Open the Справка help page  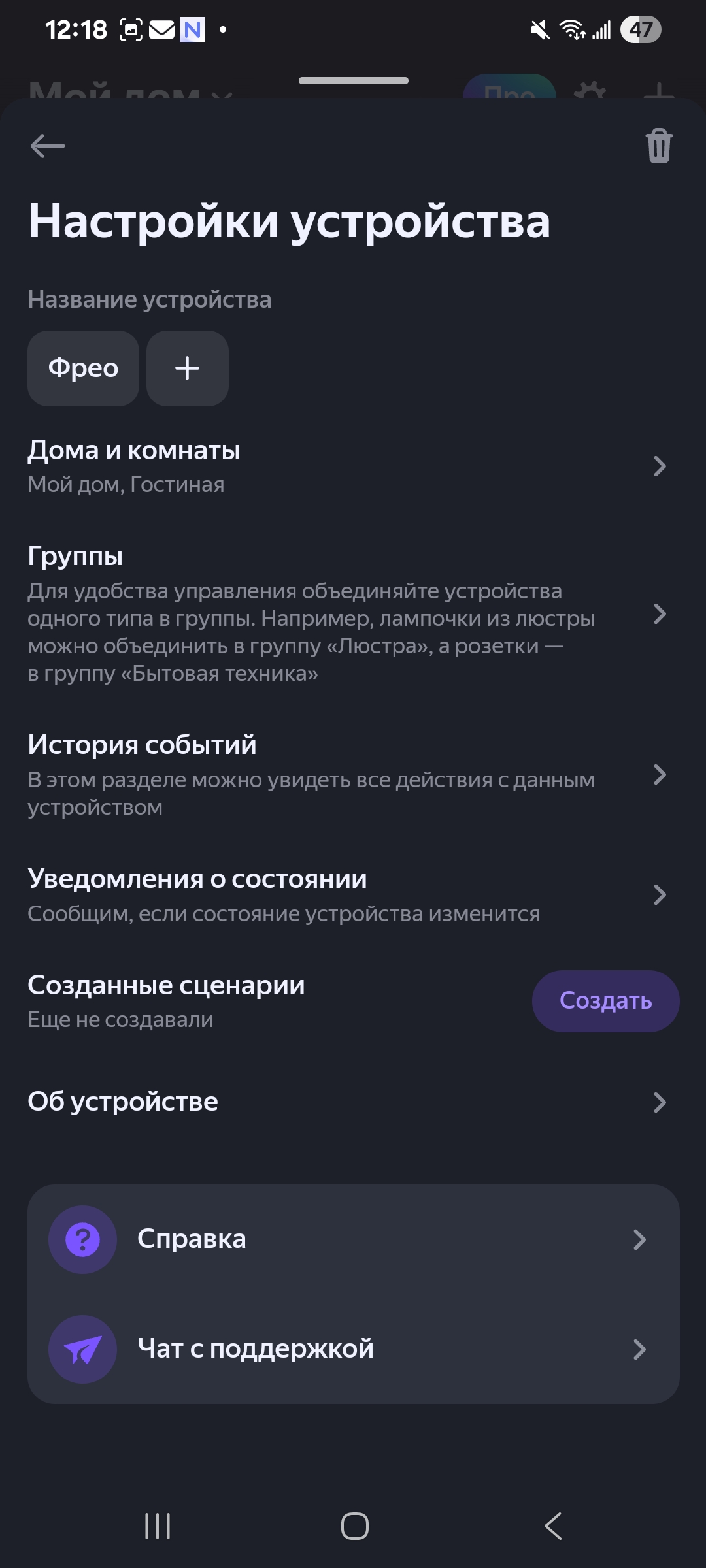[x=353, y=1239]
